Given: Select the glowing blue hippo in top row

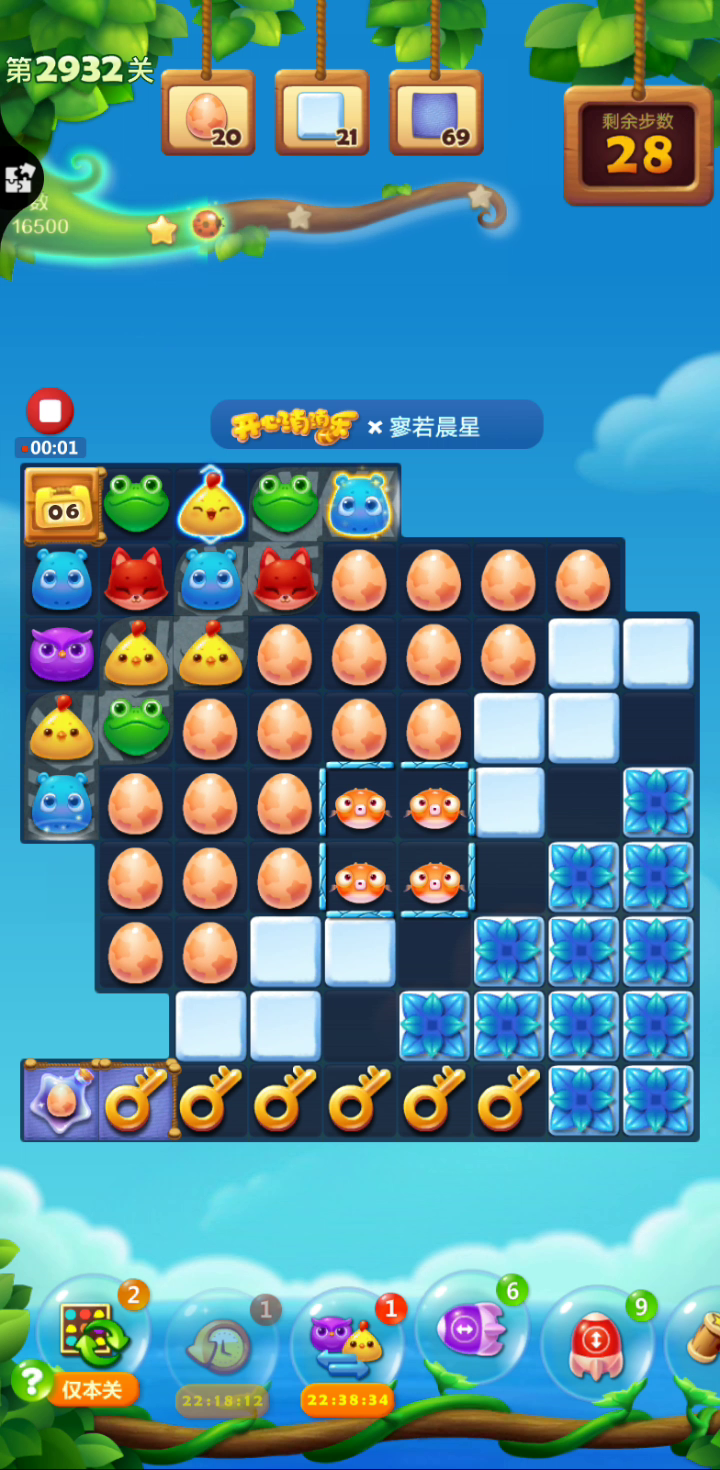Looking at the screenshot, I should pyautogui.click(x=360, y=504).
